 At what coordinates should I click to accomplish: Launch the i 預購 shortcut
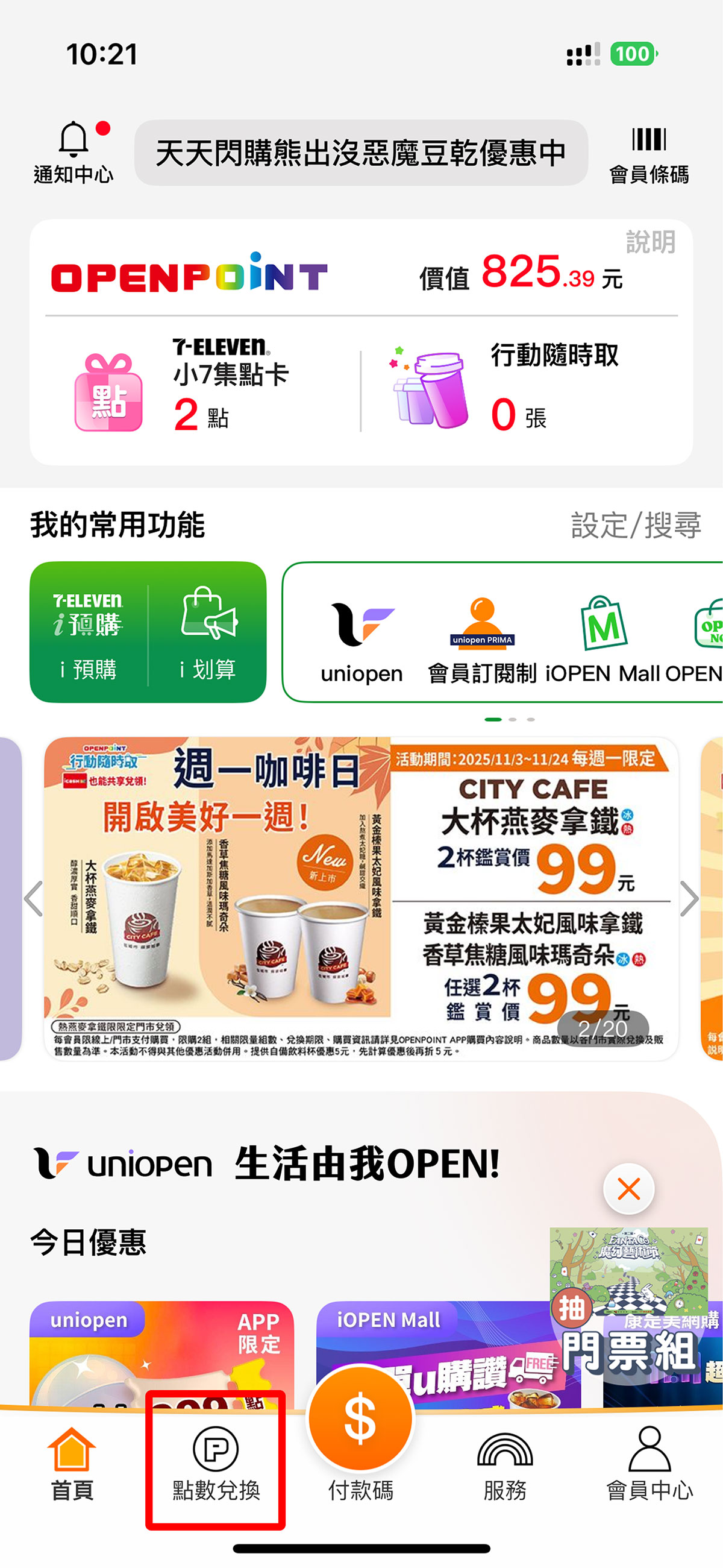pyautogui.click(x=88, y=633)
